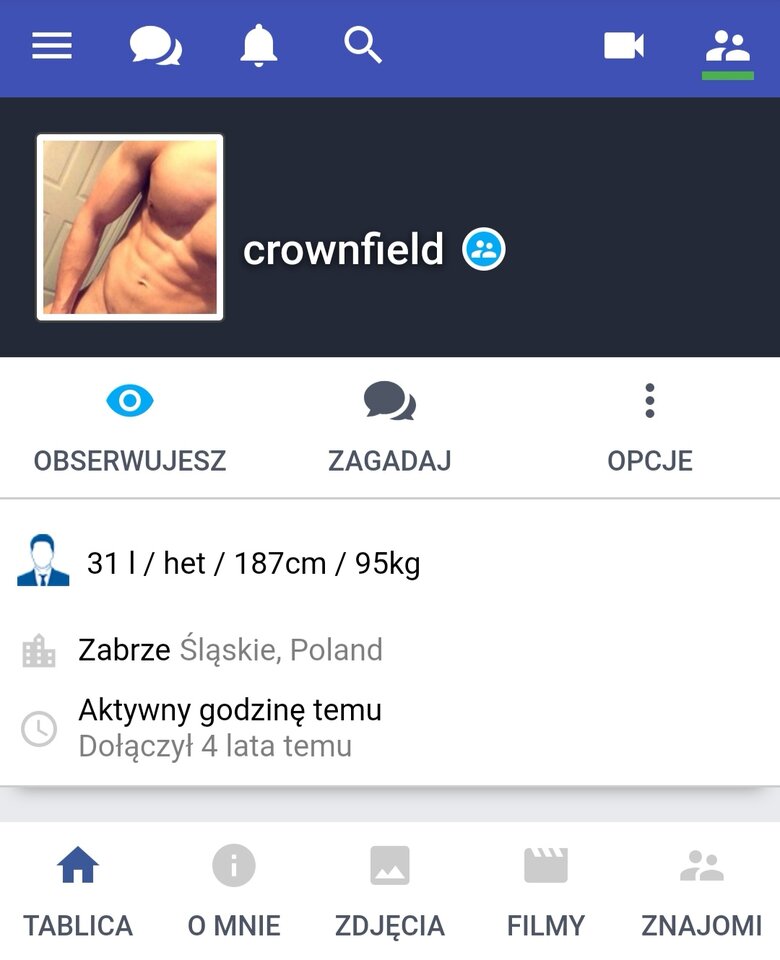The width and height of the screenshot is (780, 960).
Task: Unfollow by tapping OBSERWUJESZ
Action: click(130, 460)
